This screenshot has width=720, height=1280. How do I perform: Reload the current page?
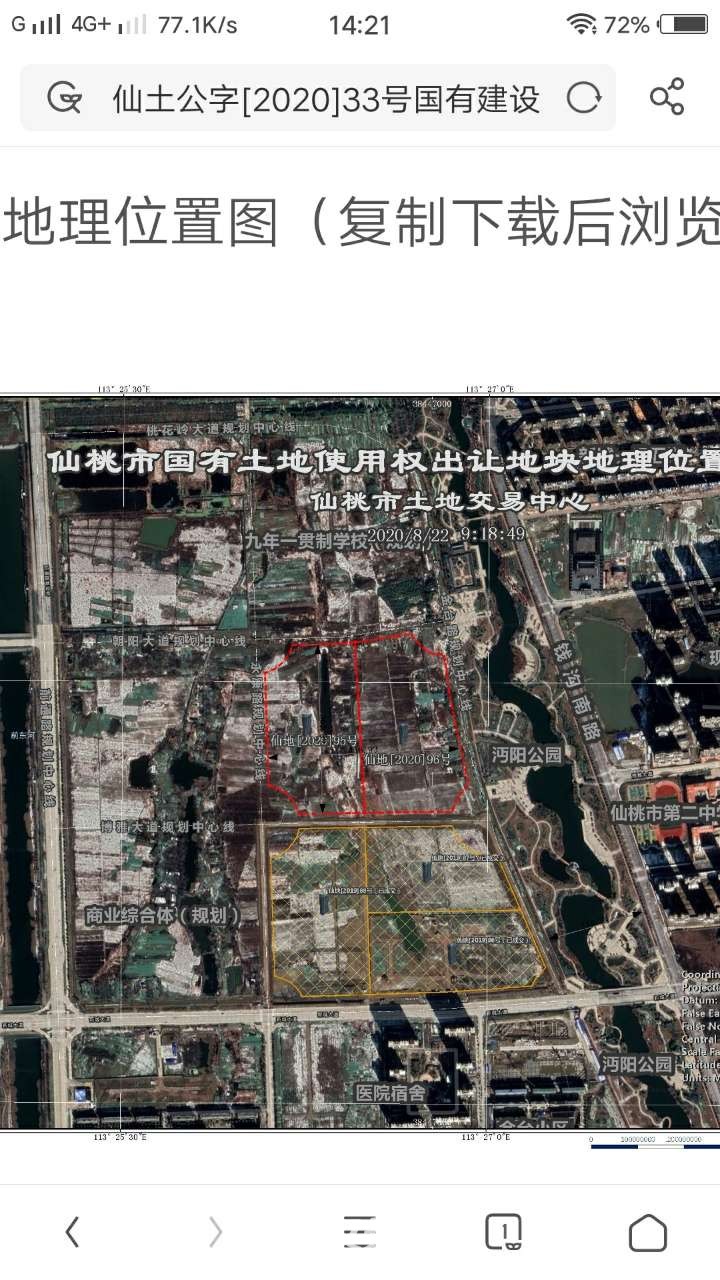[583, 98]
